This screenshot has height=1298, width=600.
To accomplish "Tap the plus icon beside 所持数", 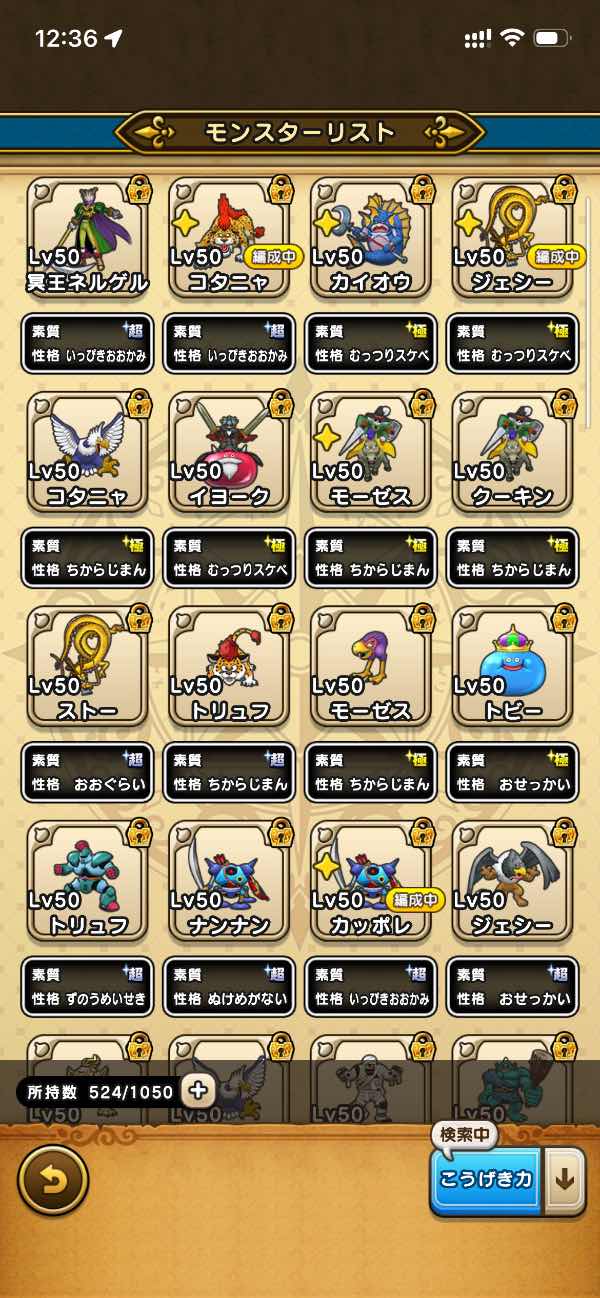I will [198, 1089].
